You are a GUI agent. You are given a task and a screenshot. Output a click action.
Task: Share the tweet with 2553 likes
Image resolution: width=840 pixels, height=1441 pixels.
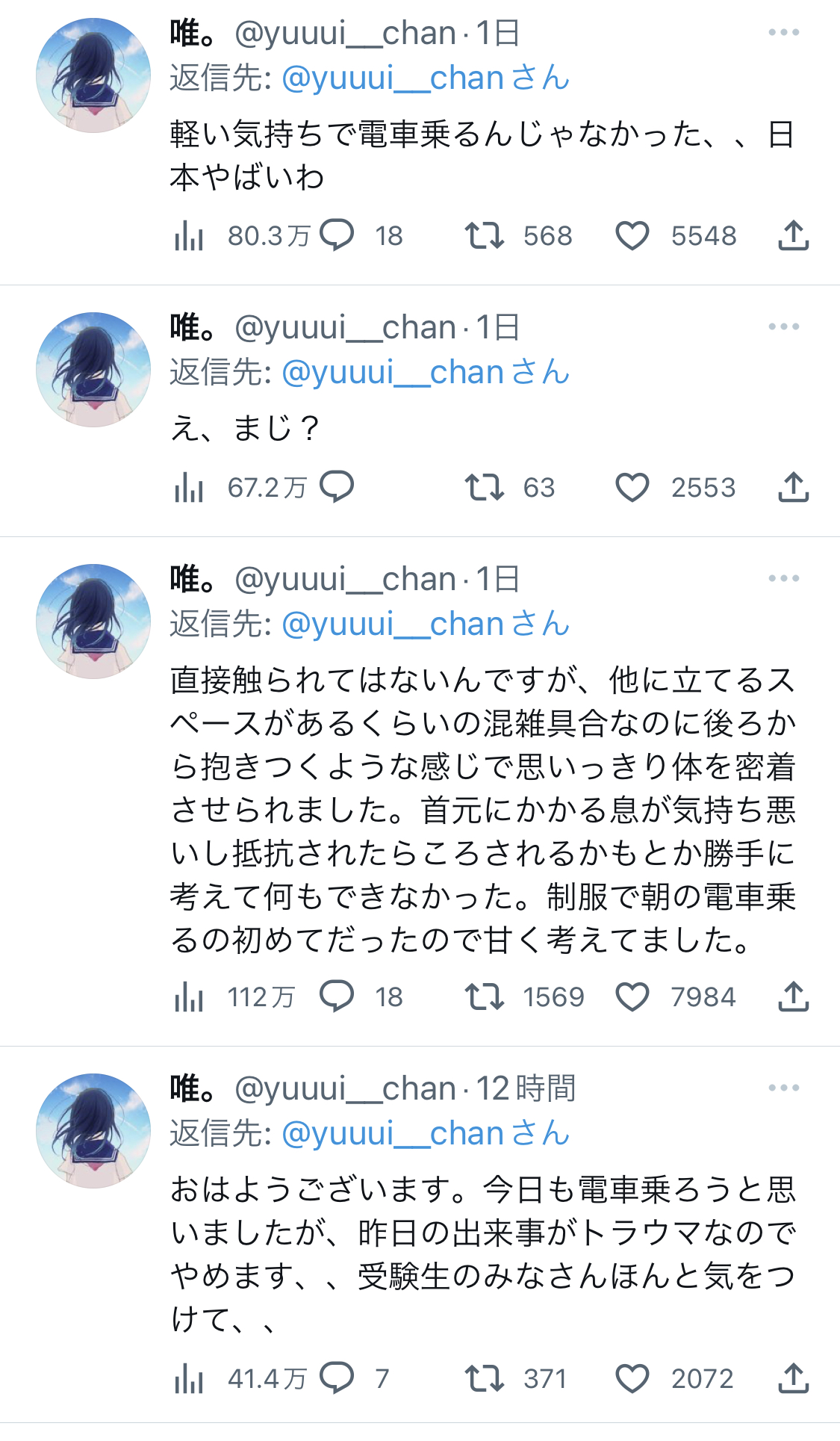[793, 487]
